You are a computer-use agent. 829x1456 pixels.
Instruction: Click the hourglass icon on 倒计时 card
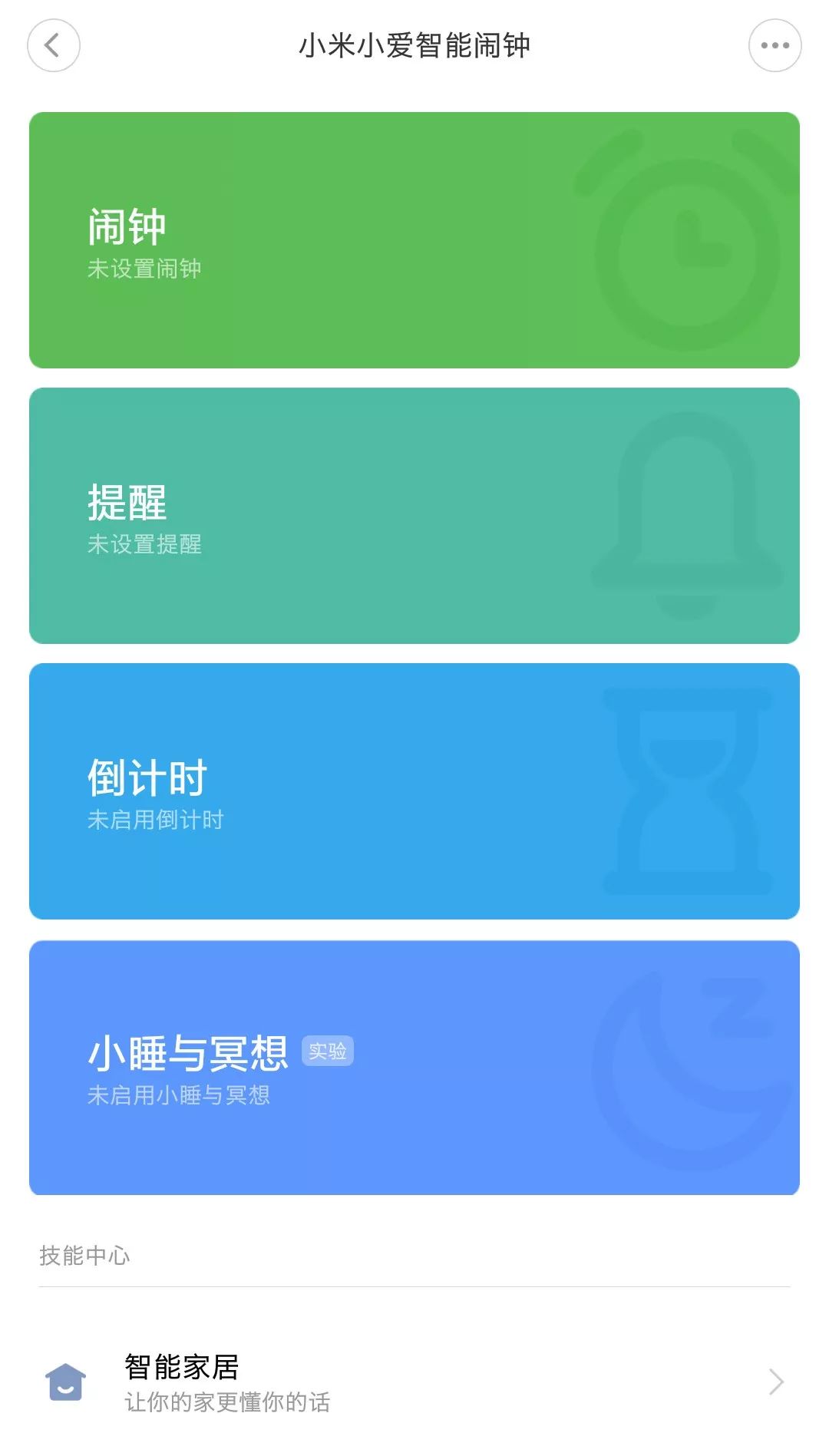(x=687, y=791)
